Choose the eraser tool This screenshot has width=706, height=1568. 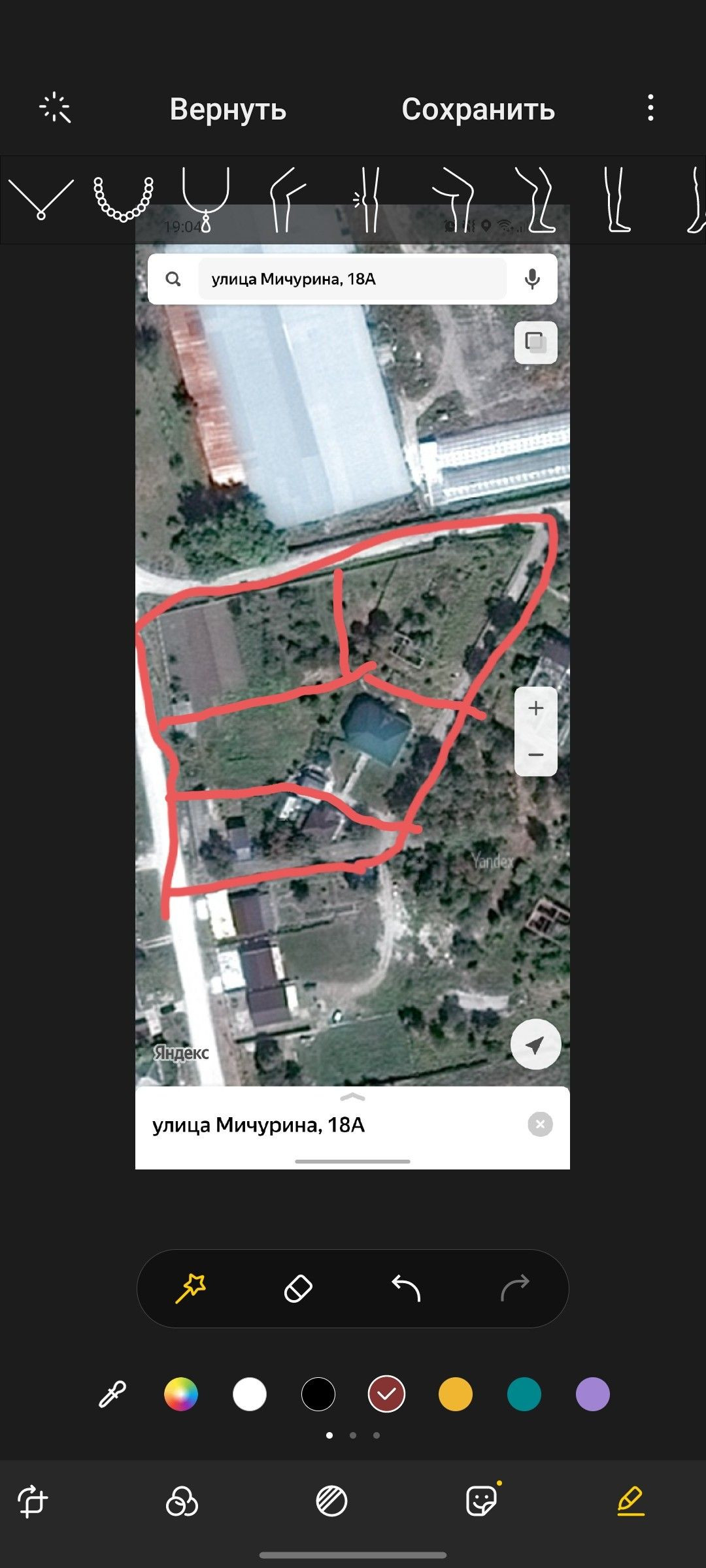pyautogui.click(x=298, y=1288)
